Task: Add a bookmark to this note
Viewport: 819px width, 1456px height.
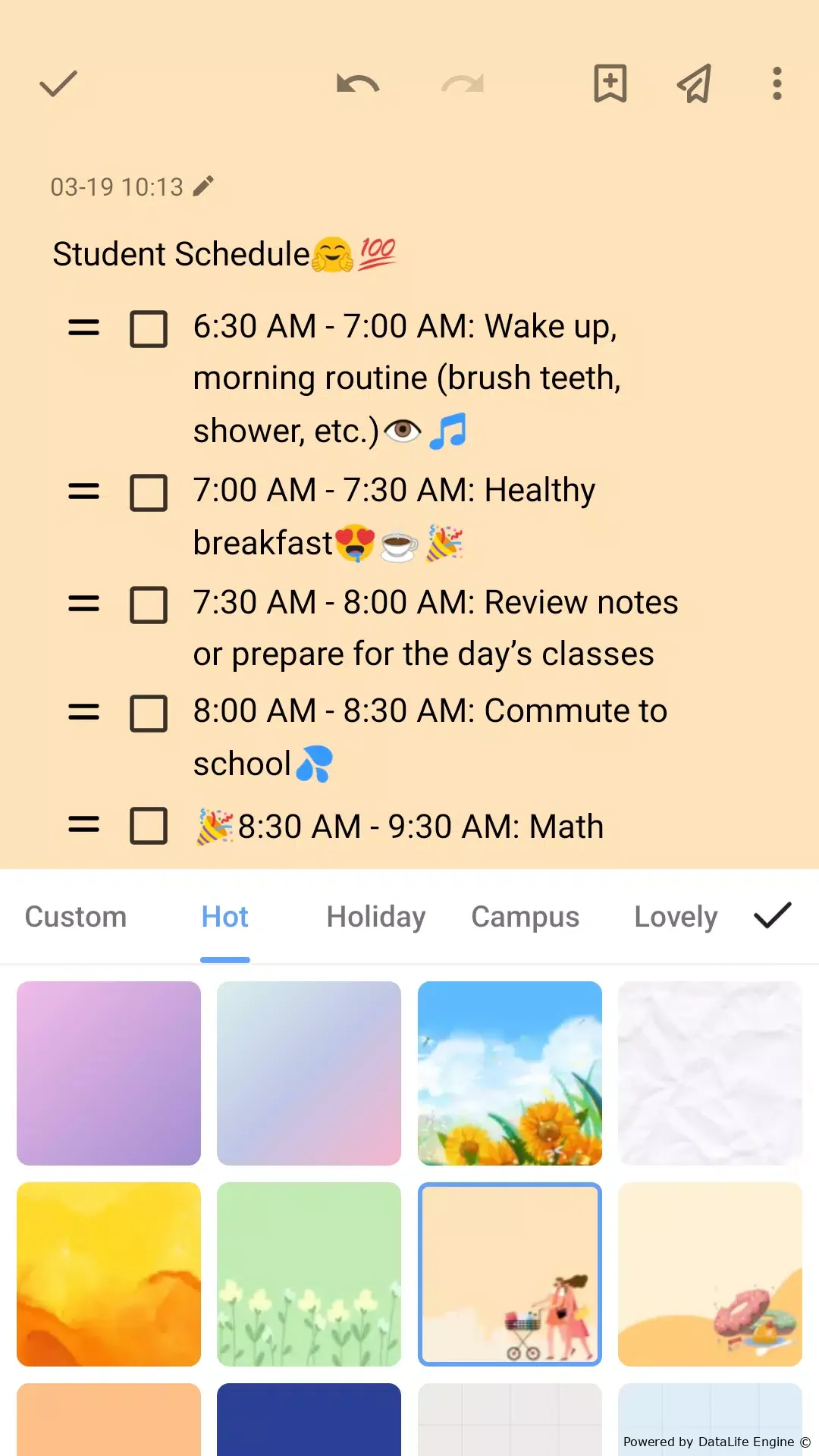Action: [610, 83]
